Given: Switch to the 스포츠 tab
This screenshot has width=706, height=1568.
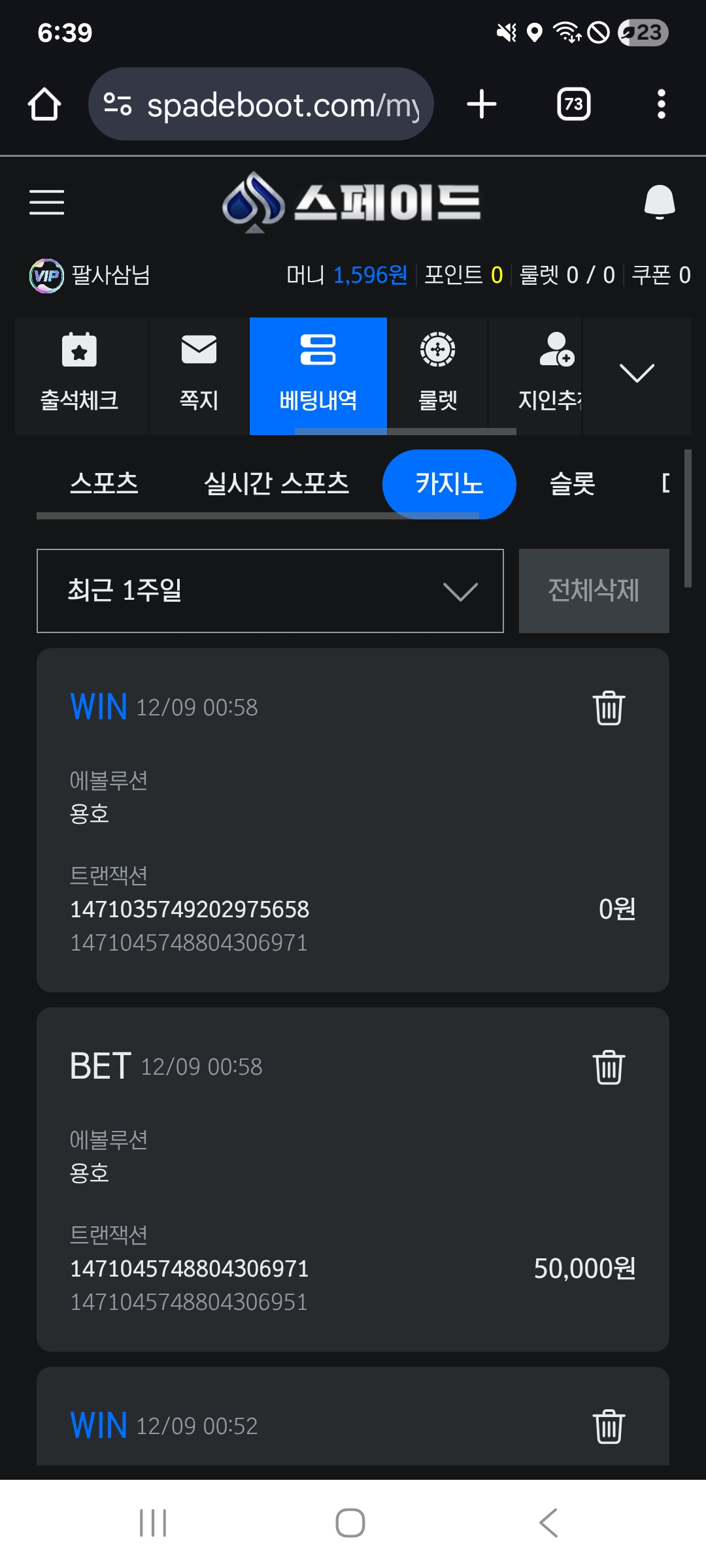Looking at the screenshot, I should (104, 483).
